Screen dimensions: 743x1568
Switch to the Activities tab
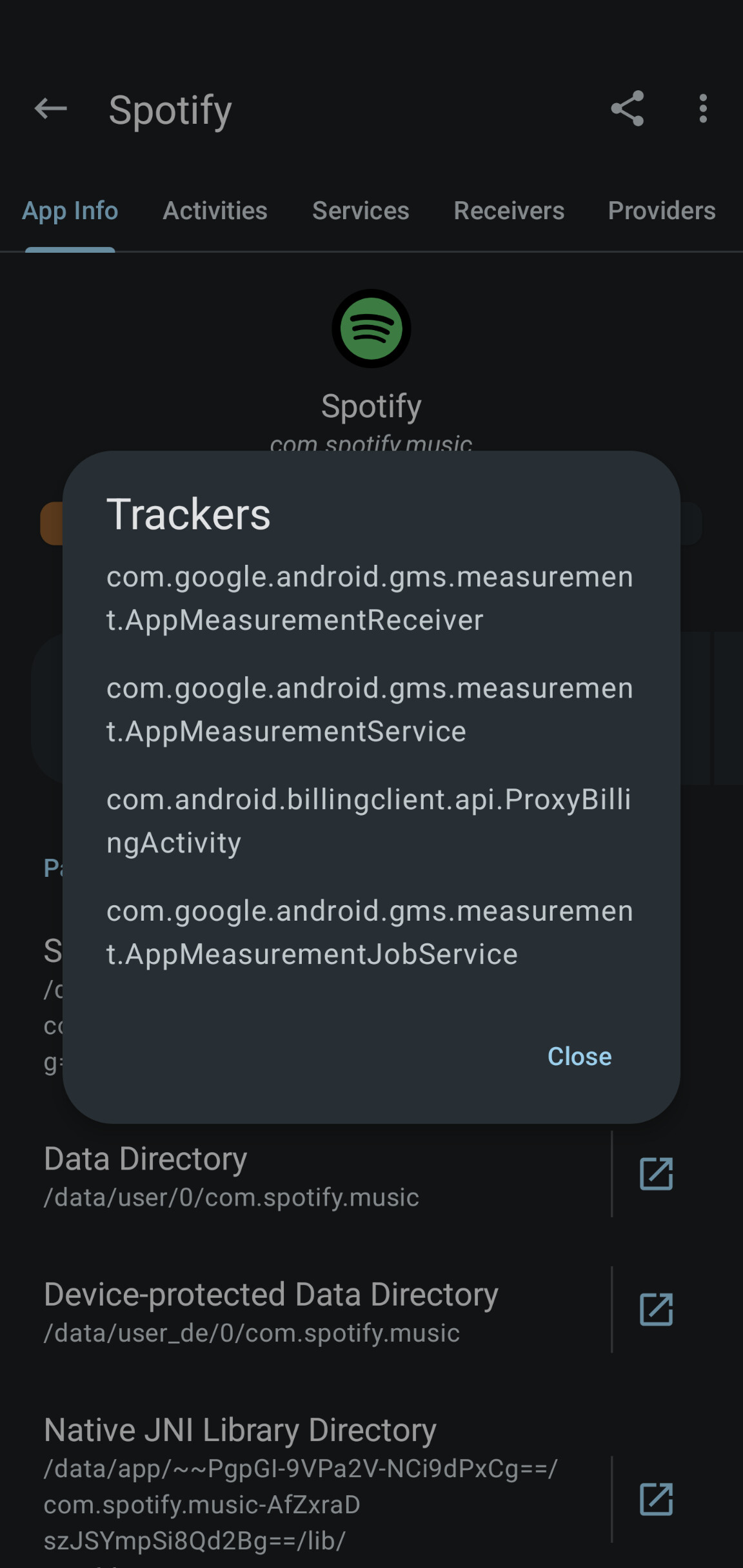point(215,211)
